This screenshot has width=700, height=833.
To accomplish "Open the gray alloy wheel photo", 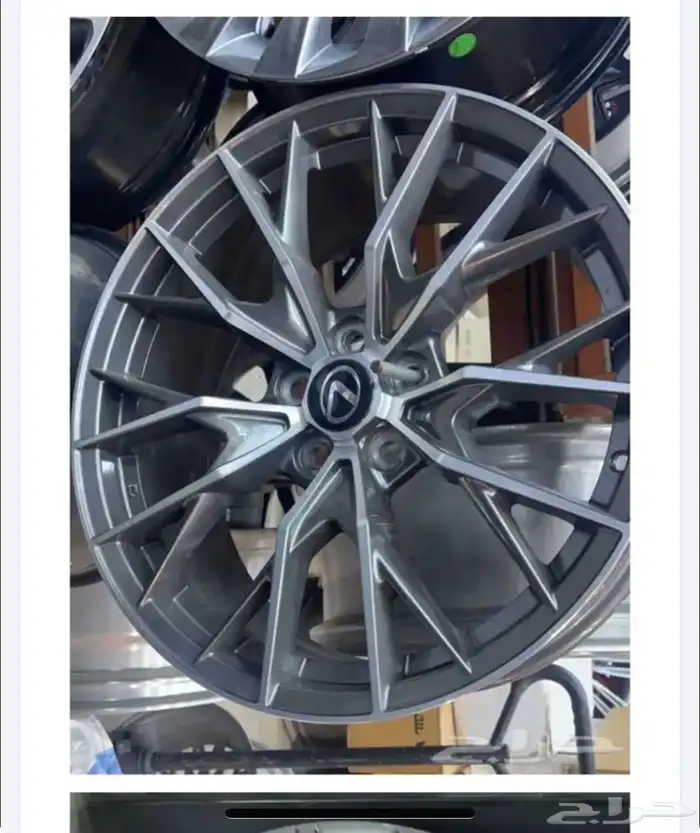I will point(350,395).
